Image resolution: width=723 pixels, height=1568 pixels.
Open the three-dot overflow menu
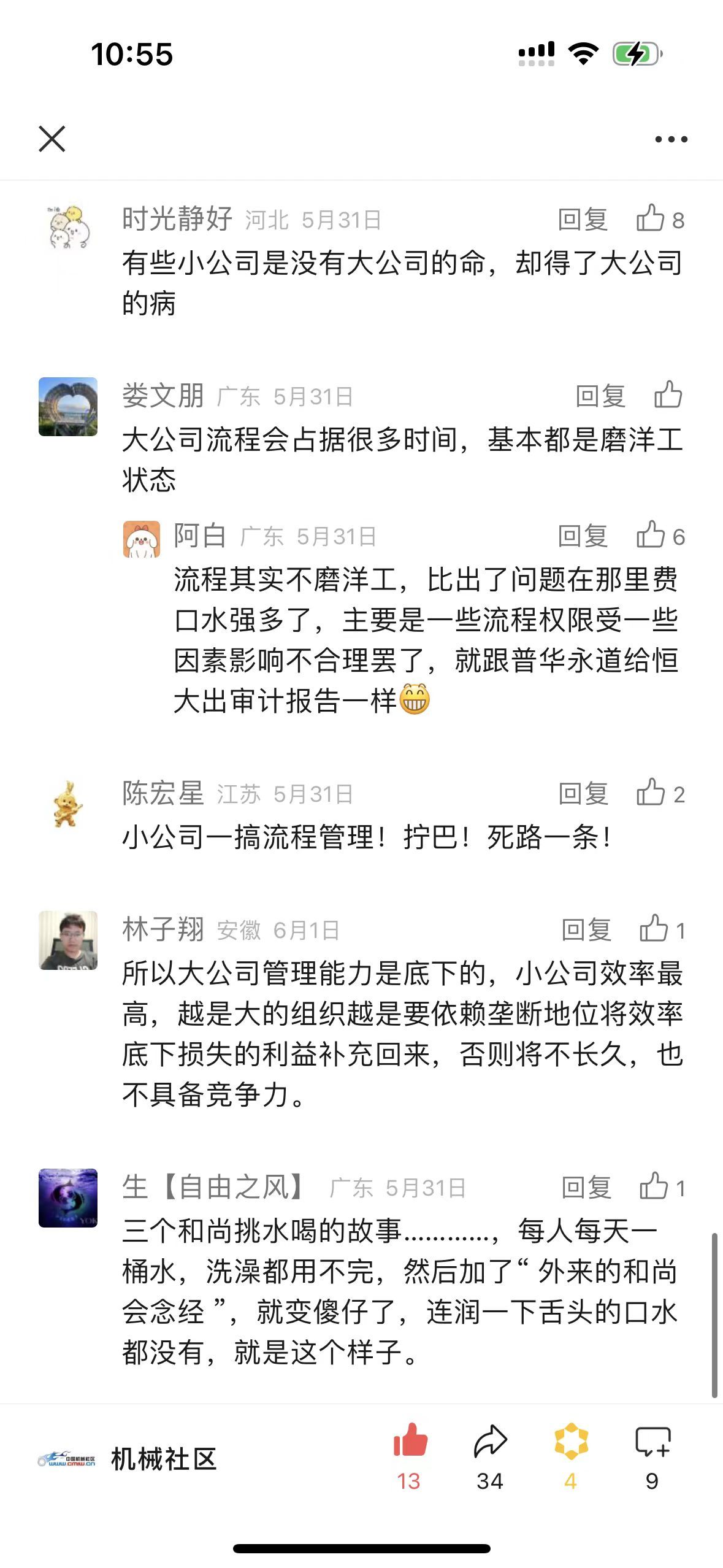(671, 139)
